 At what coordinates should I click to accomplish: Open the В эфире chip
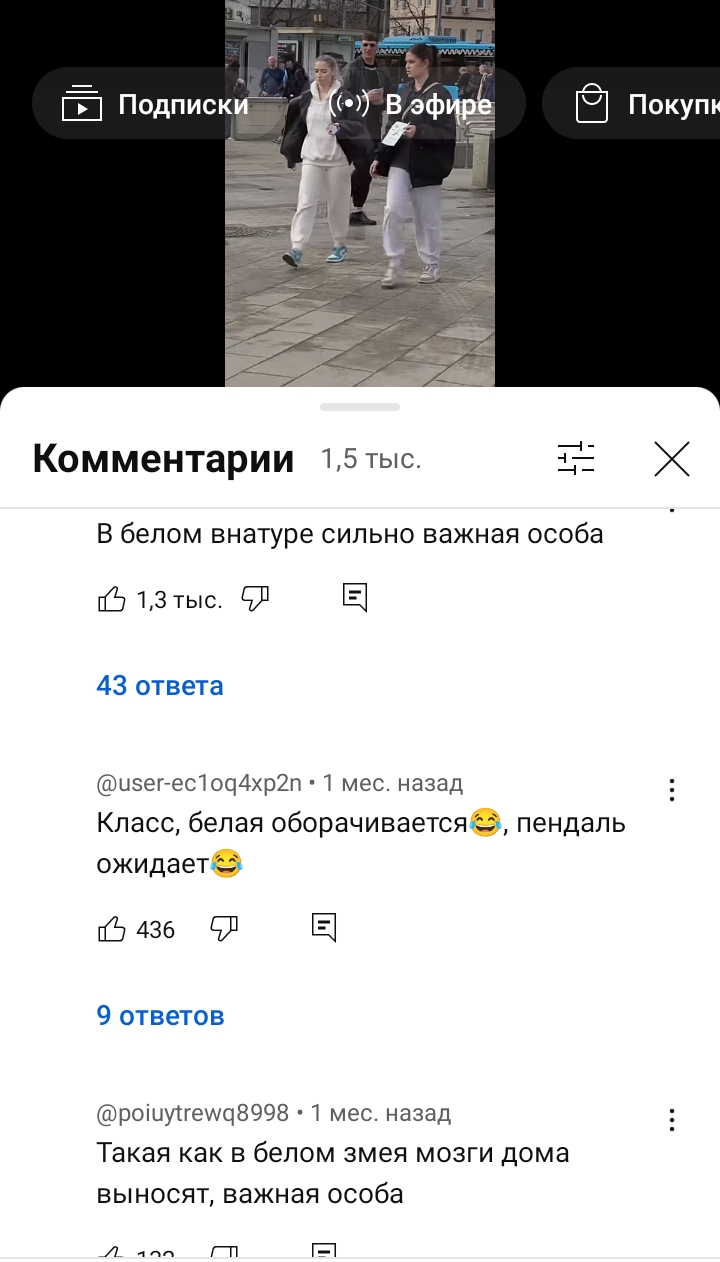408,104
